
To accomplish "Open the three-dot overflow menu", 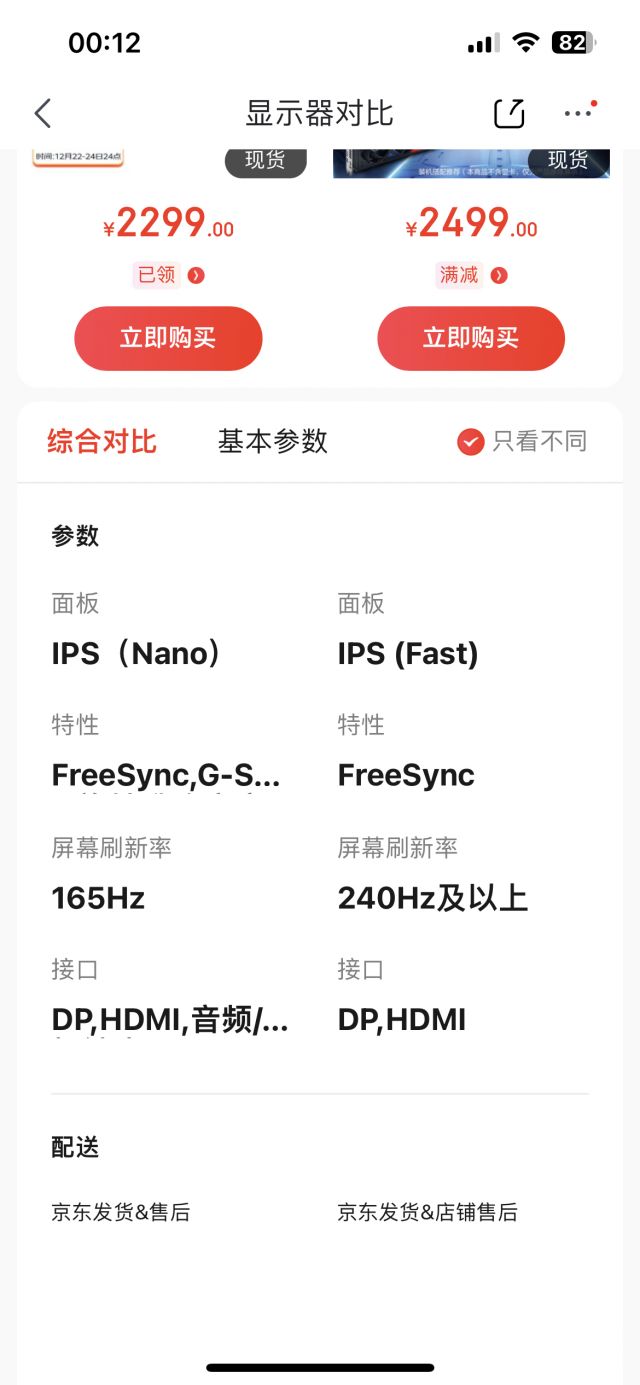I will [x=580, y=112].
